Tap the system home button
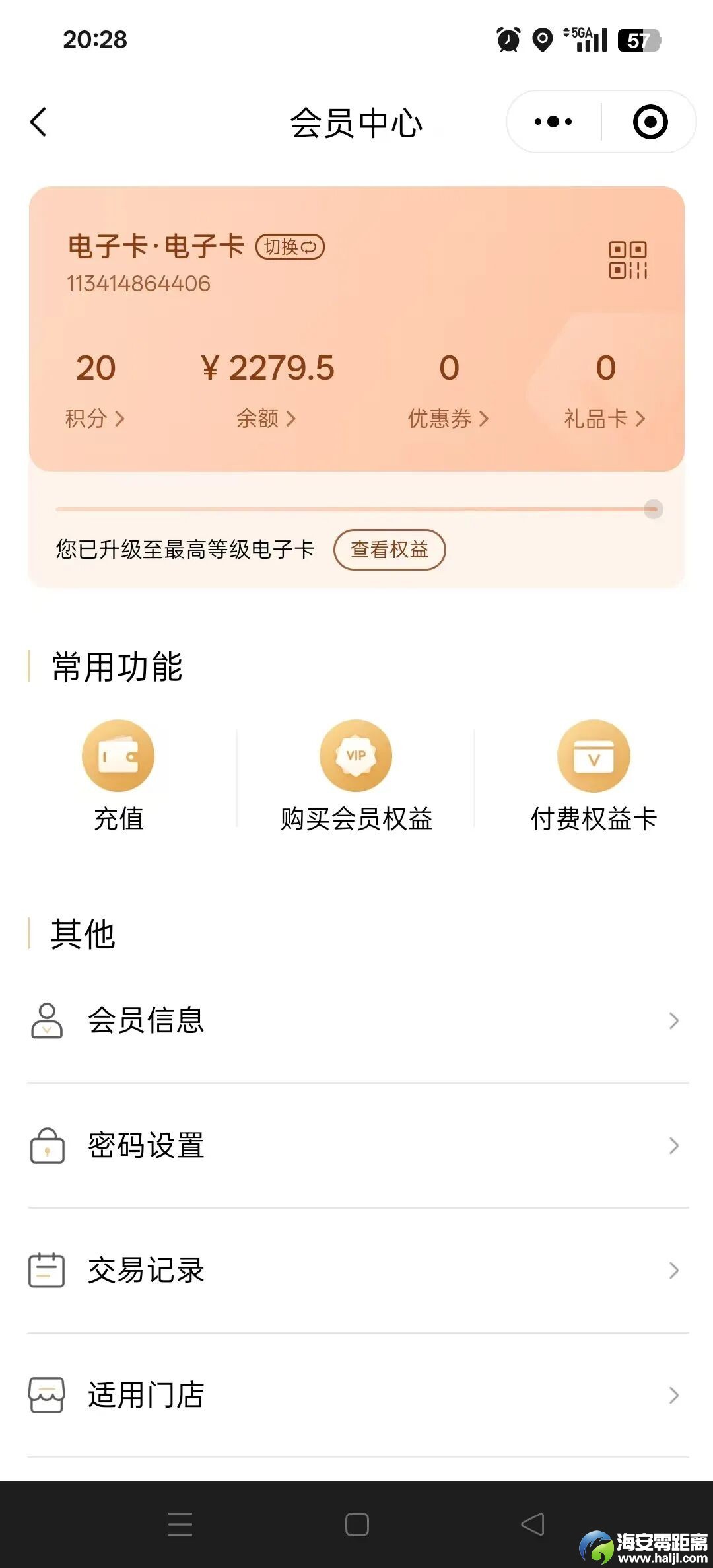The height and width of the screenshot is (1568, 713). pyautogui.click(x=357, y=1524)
